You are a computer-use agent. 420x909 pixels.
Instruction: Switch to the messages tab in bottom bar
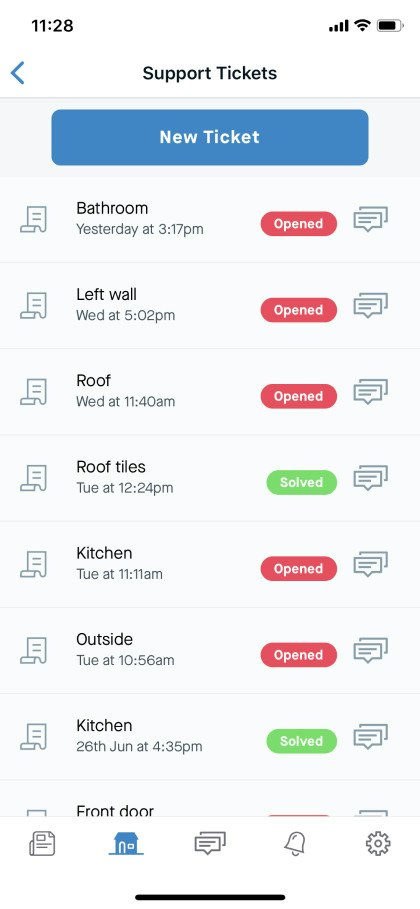[x=210, y=843]
